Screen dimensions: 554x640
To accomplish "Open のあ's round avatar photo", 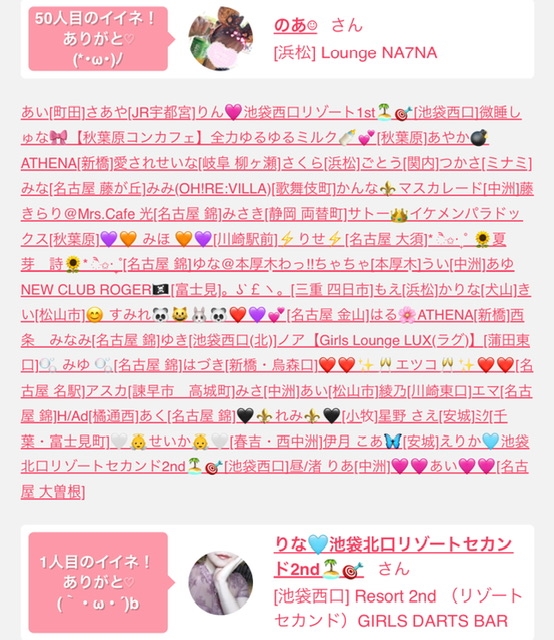I will point(221,39).
